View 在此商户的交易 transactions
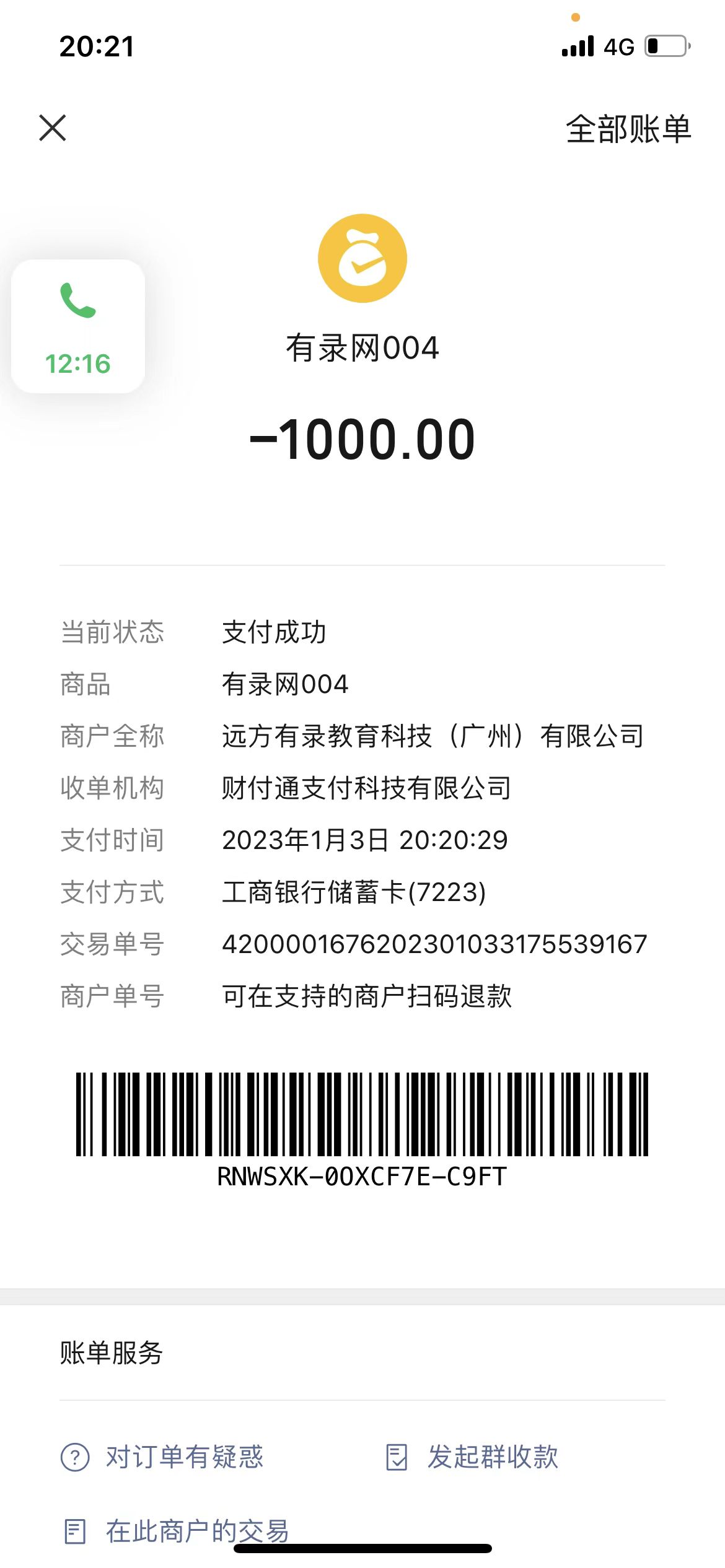This screenshot has height=1568, width=725. pyautogui.click(x=177, y=1531)
